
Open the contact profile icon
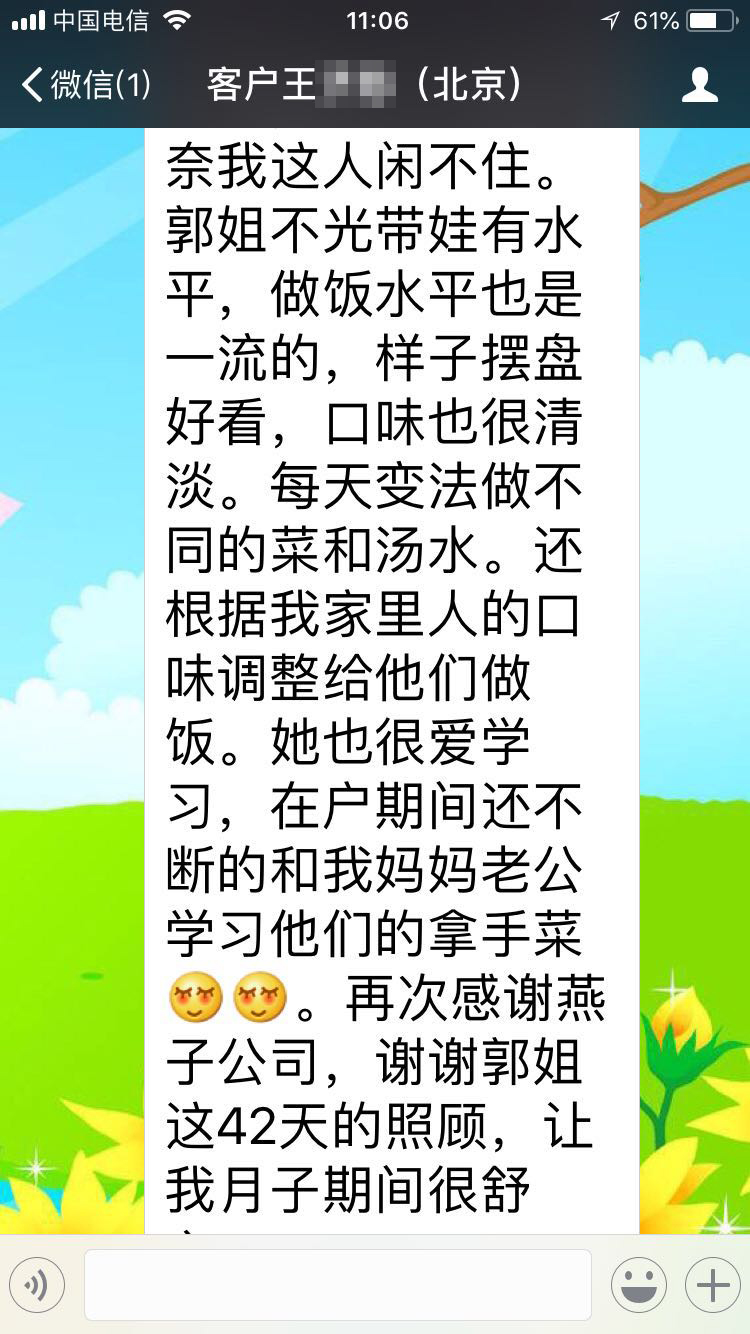[x=699, y=85]
